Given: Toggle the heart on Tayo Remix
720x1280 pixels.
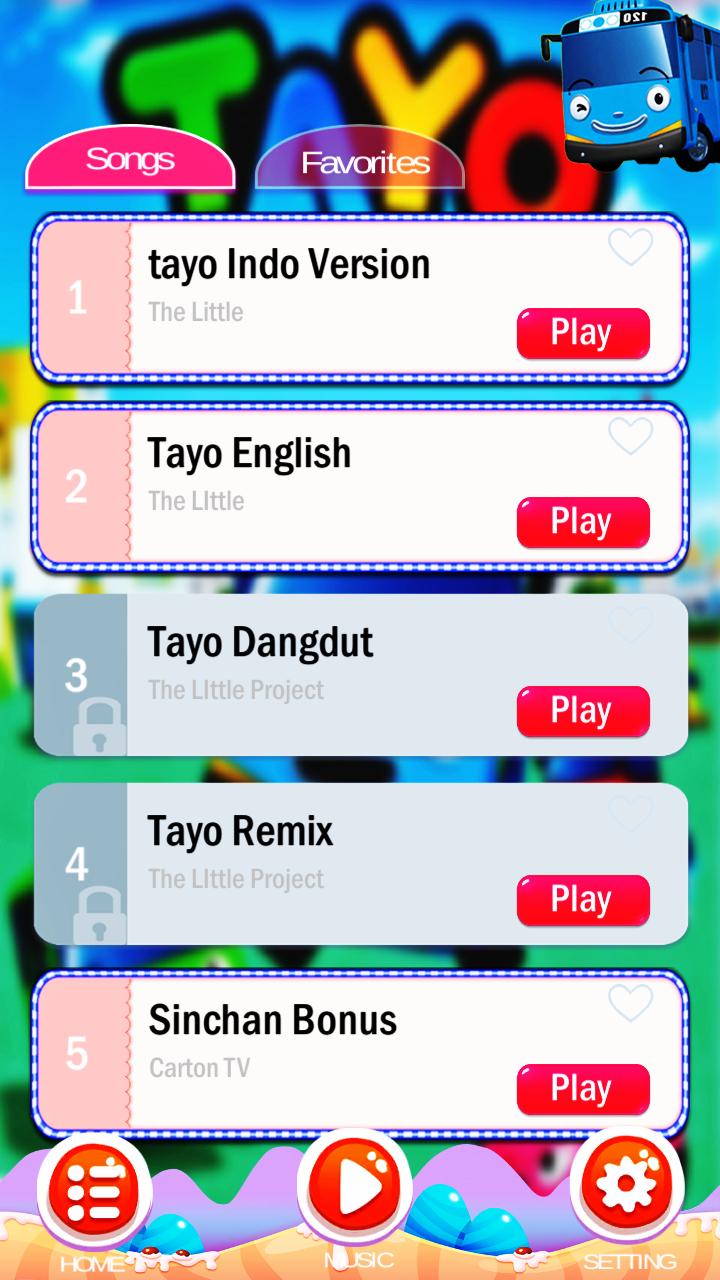Looking at the screenshot, I should pyautogui.click(x=631, y=814).
